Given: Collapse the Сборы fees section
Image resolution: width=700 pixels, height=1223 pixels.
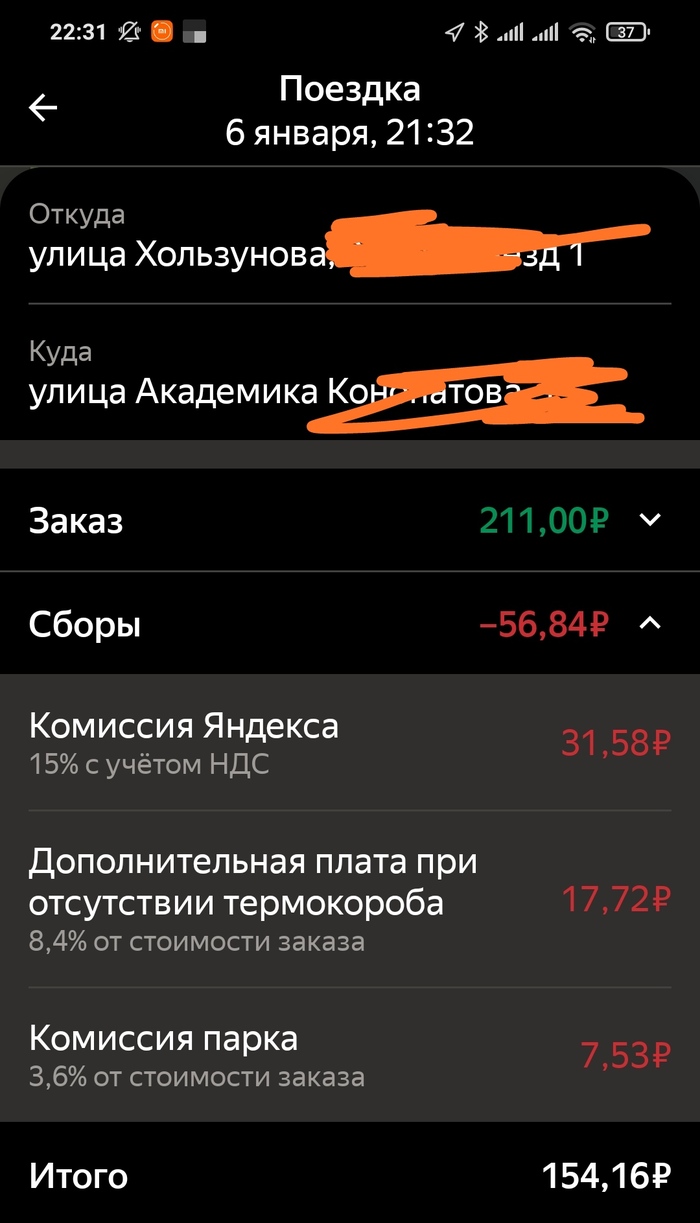Looking at the screenshot, I should click(x=650, y=624).
